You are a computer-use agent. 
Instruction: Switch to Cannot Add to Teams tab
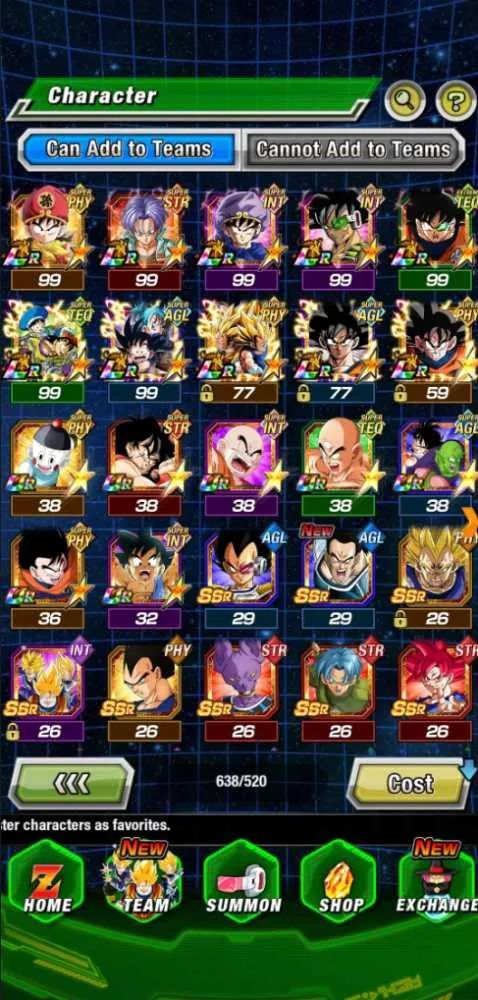click(x=354, y=149)
